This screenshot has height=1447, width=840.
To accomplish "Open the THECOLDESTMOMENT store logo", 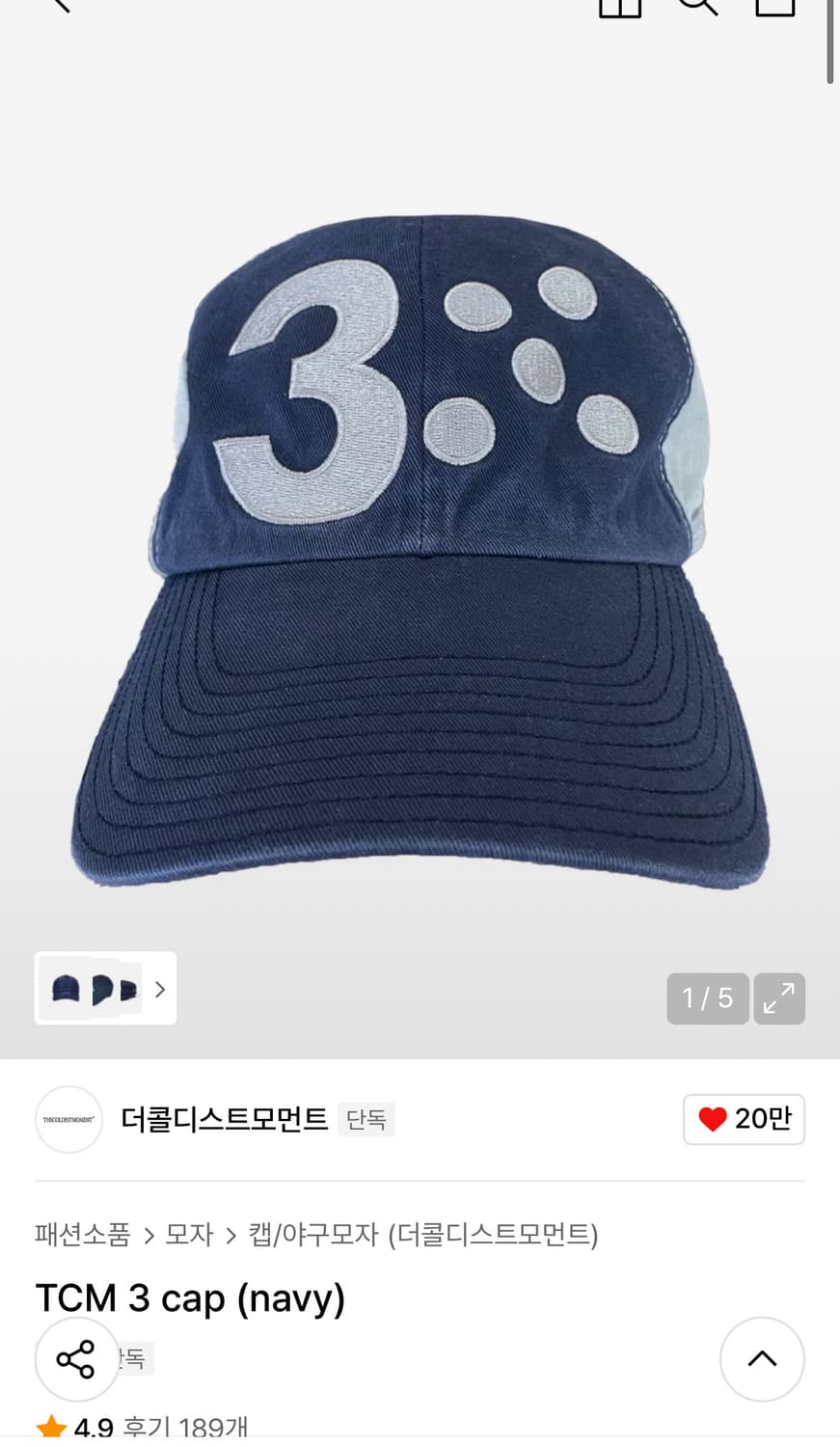I will 68,1119.
